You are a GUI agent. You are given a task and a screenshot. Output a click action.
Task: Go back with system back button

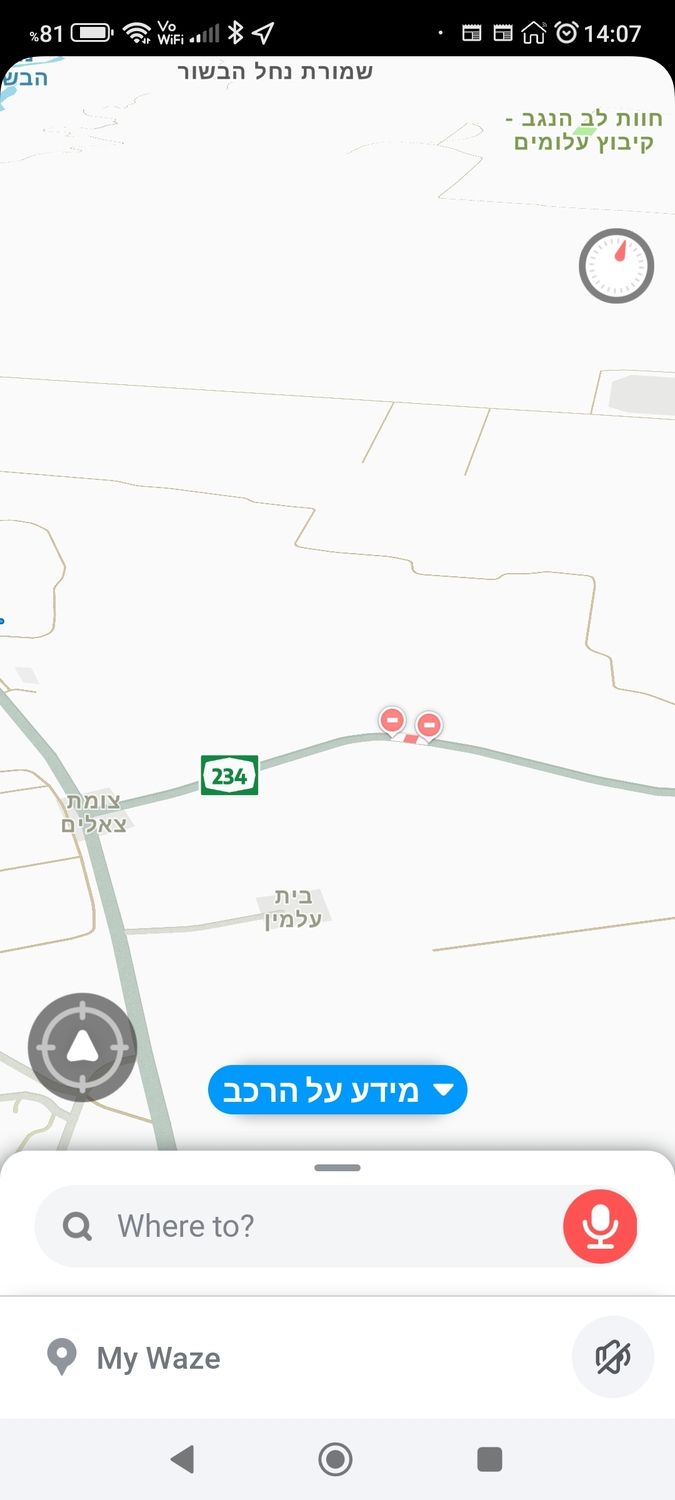click(x=182, y=1460)
